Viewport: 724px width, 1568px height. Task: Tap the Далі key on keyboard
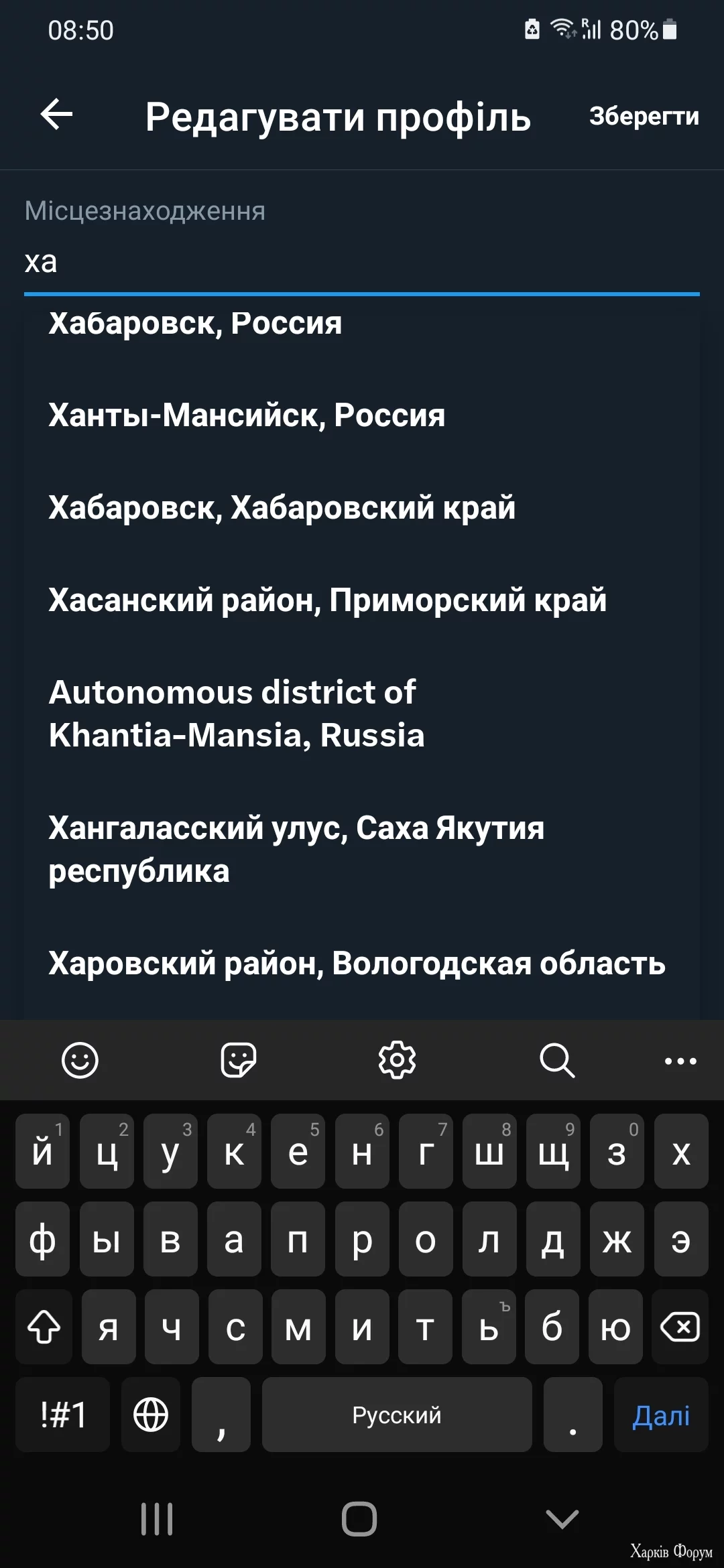click(661, 1415)
